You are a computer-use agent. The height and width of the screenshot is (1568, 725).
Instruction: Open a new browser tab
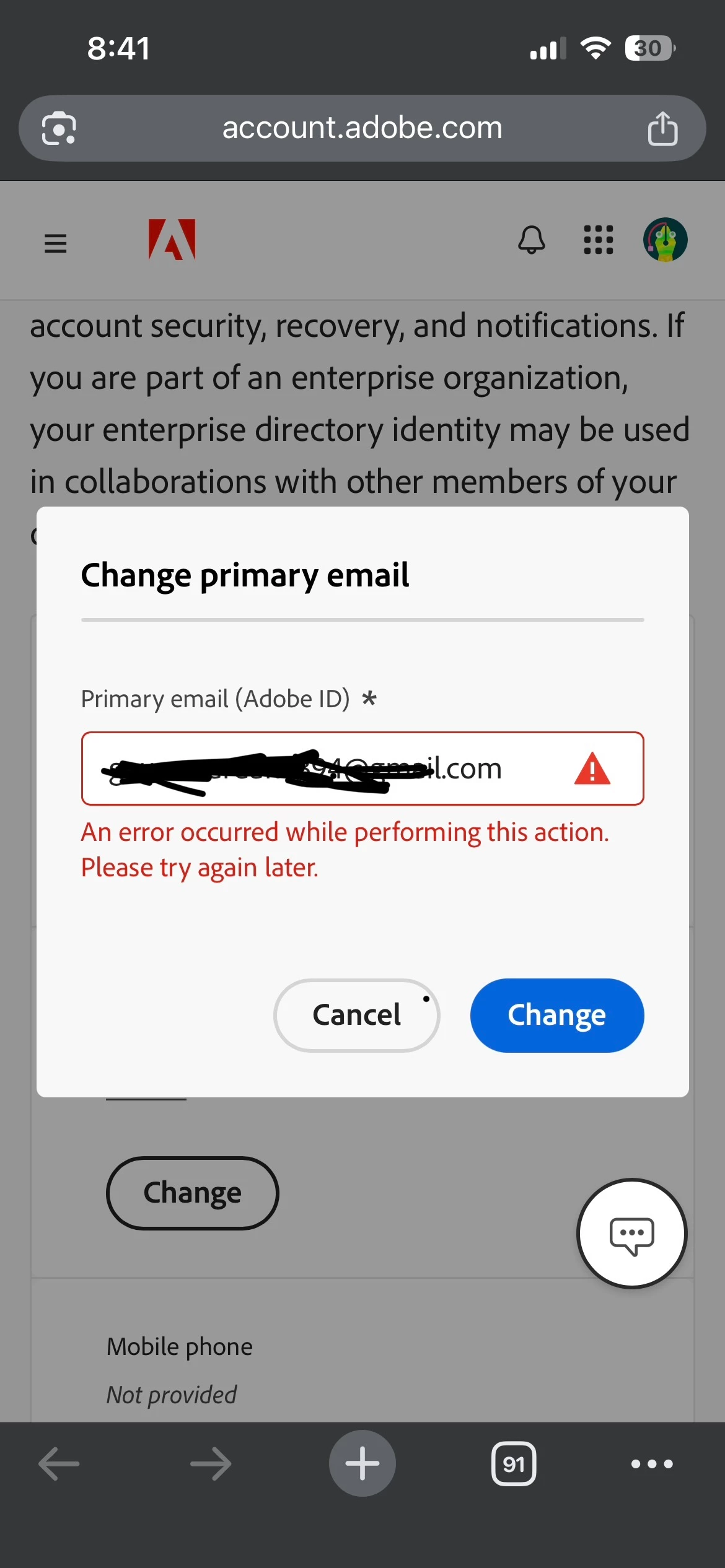click(362, 1463)
